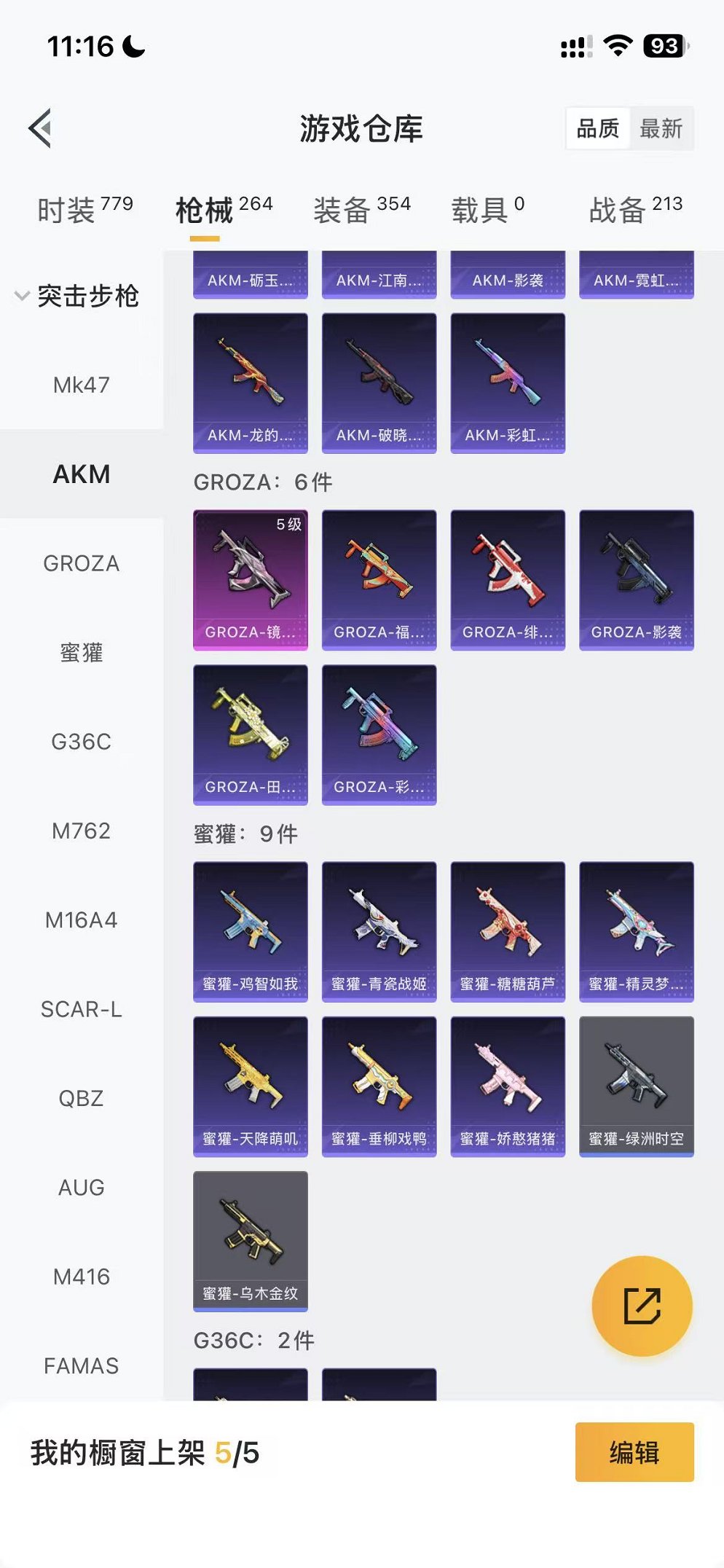Open the 蜜獾-乌木金纹 skin

pyautogui.click(x=251, y=1240)
